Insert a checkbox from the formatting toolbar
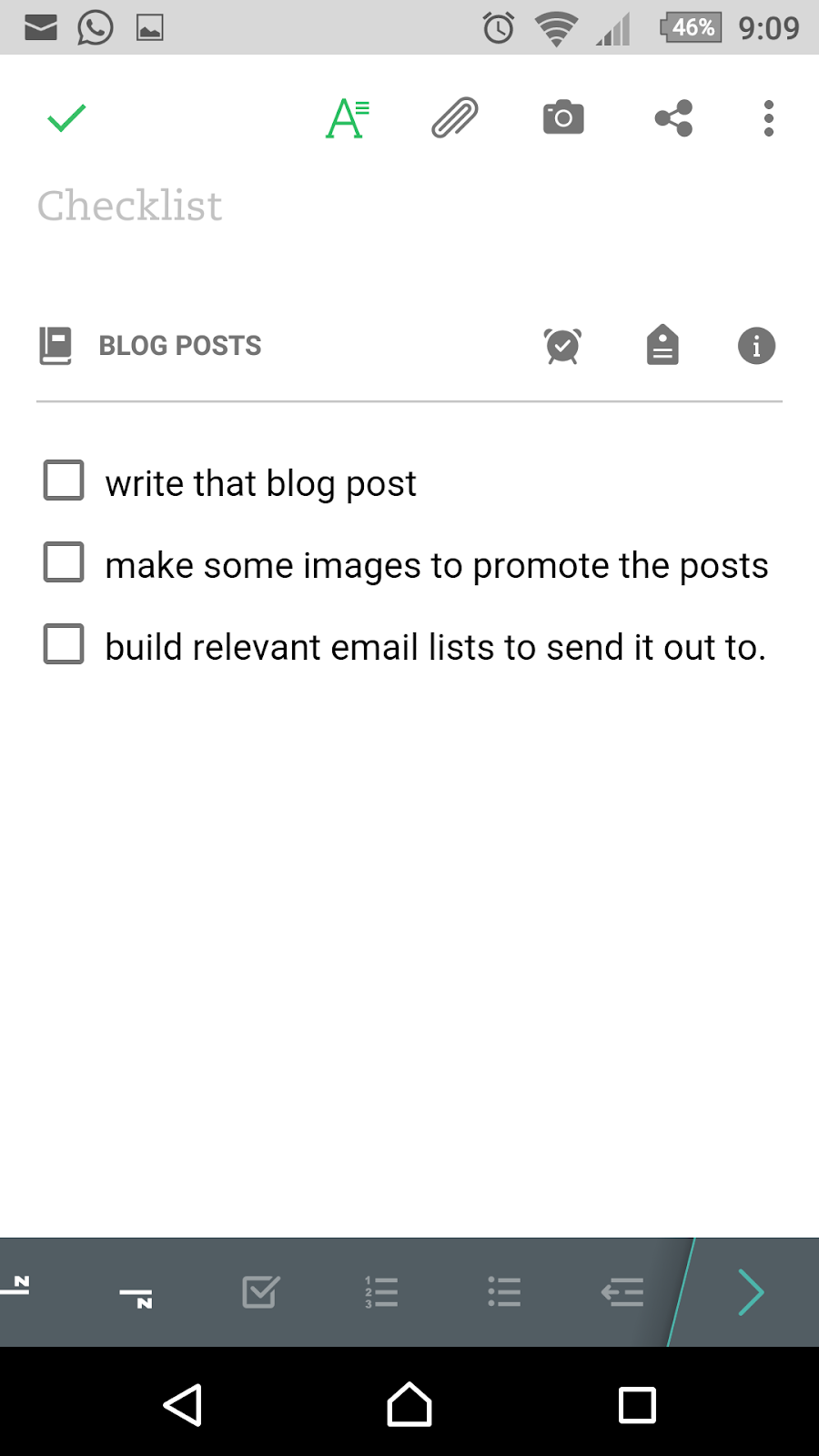The image size is (819, 1456). [261, 1291]
